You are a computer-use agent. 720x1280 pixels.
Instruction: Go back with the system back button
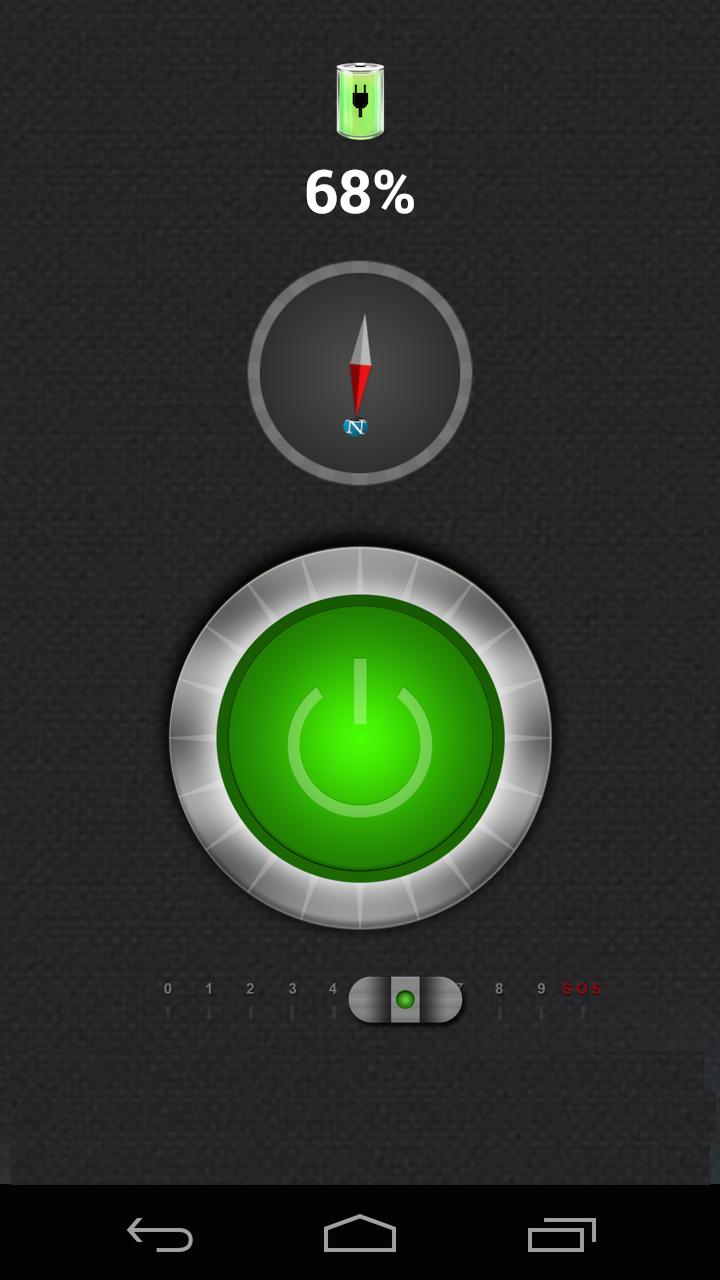tap(160, 1234)
